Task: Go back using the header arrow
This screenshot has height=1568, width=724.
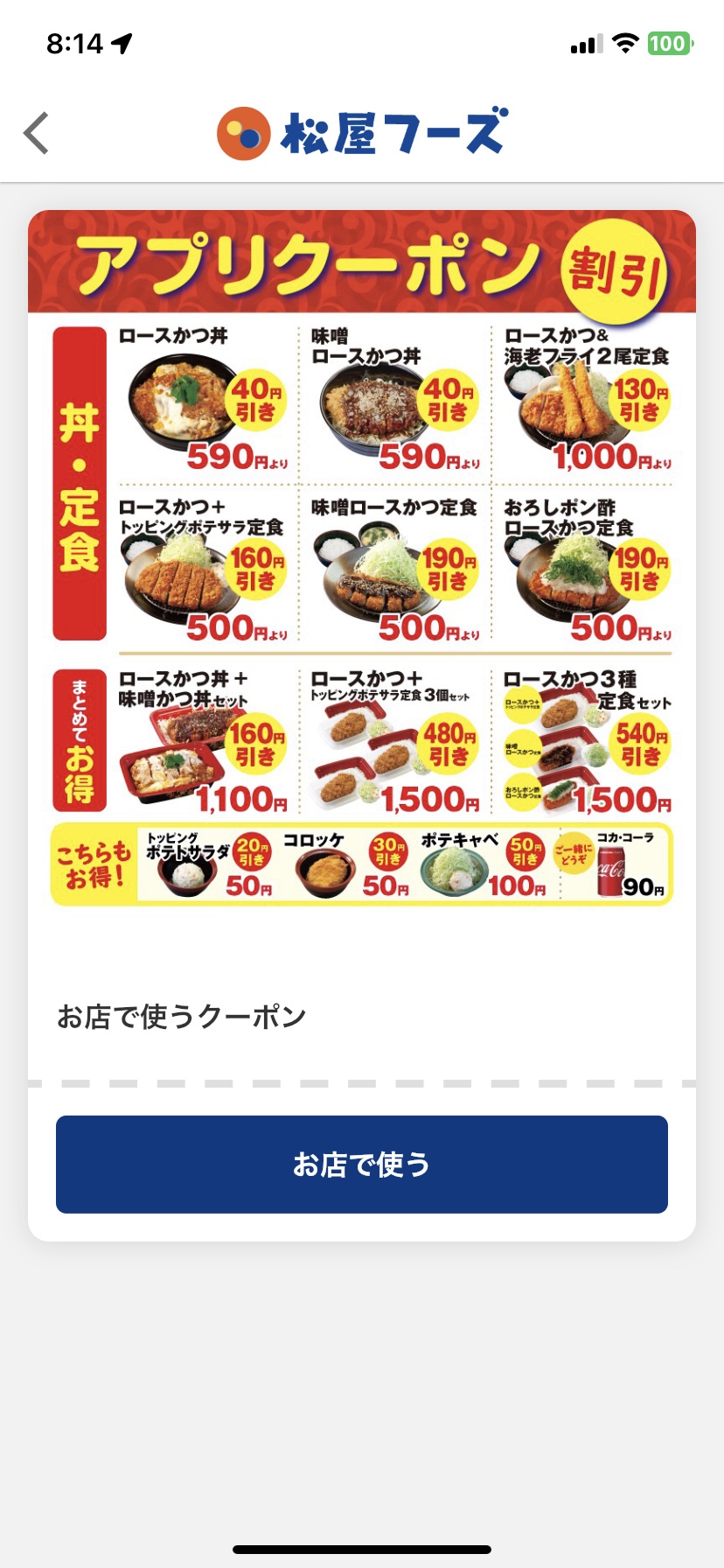Action: [37, 134]
